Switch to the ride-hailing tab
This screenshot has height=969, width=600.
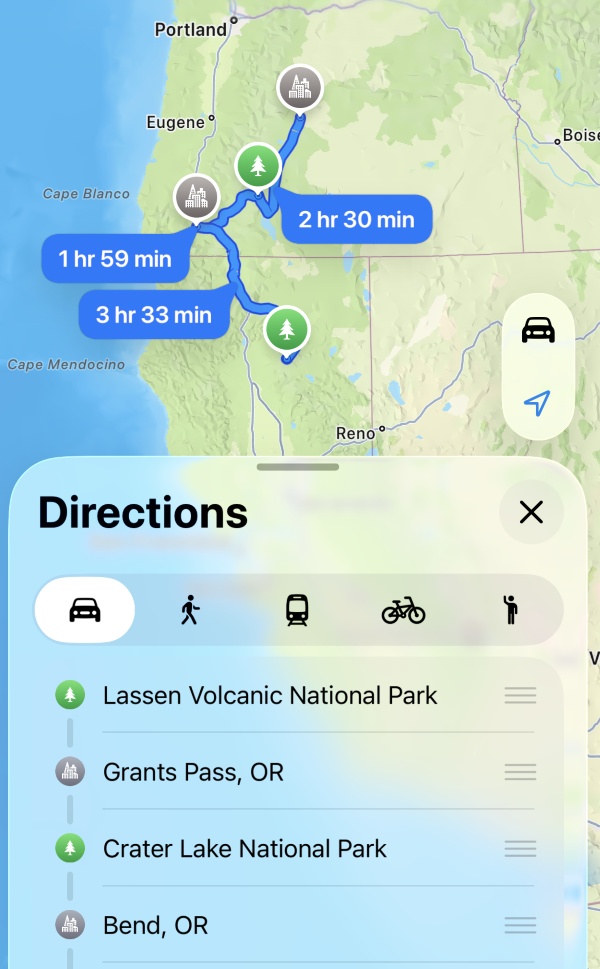(511, 610)
